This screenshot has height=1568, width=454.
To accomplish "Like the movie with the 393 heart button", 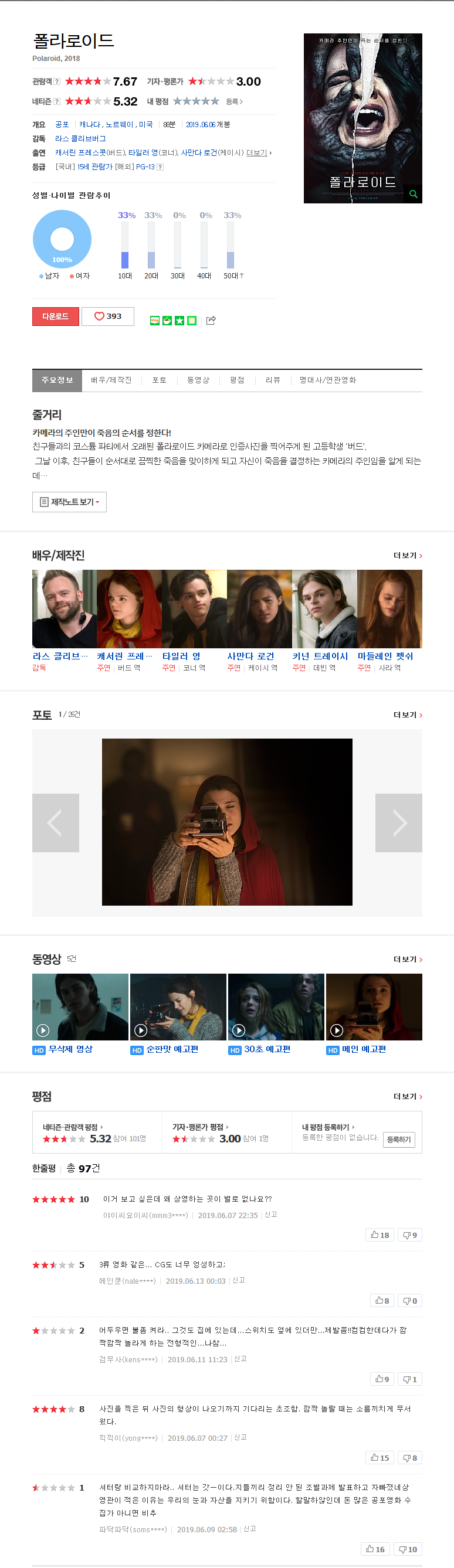I will click(108, 317).
